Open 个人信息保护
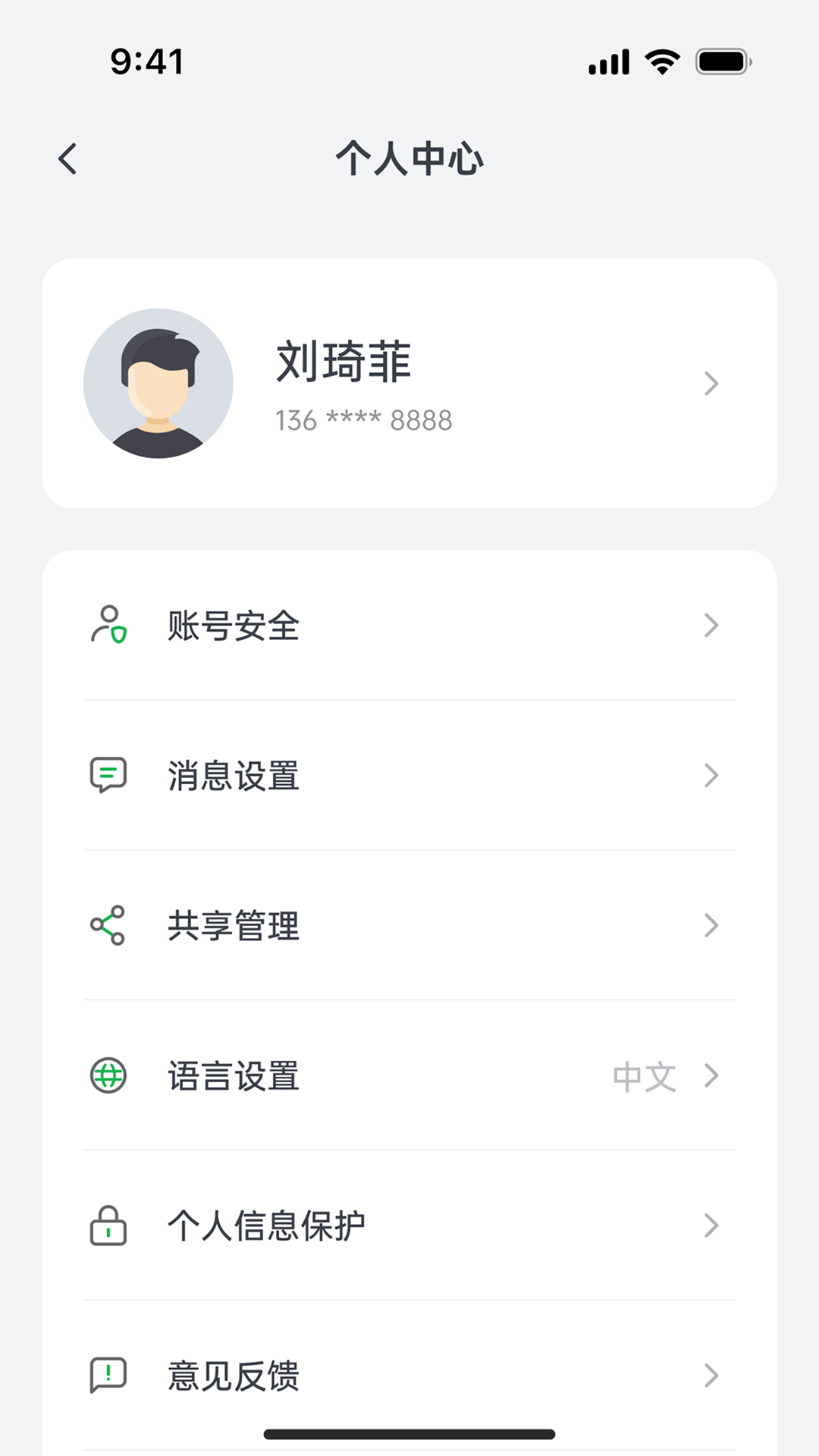 pos(409,1225)
